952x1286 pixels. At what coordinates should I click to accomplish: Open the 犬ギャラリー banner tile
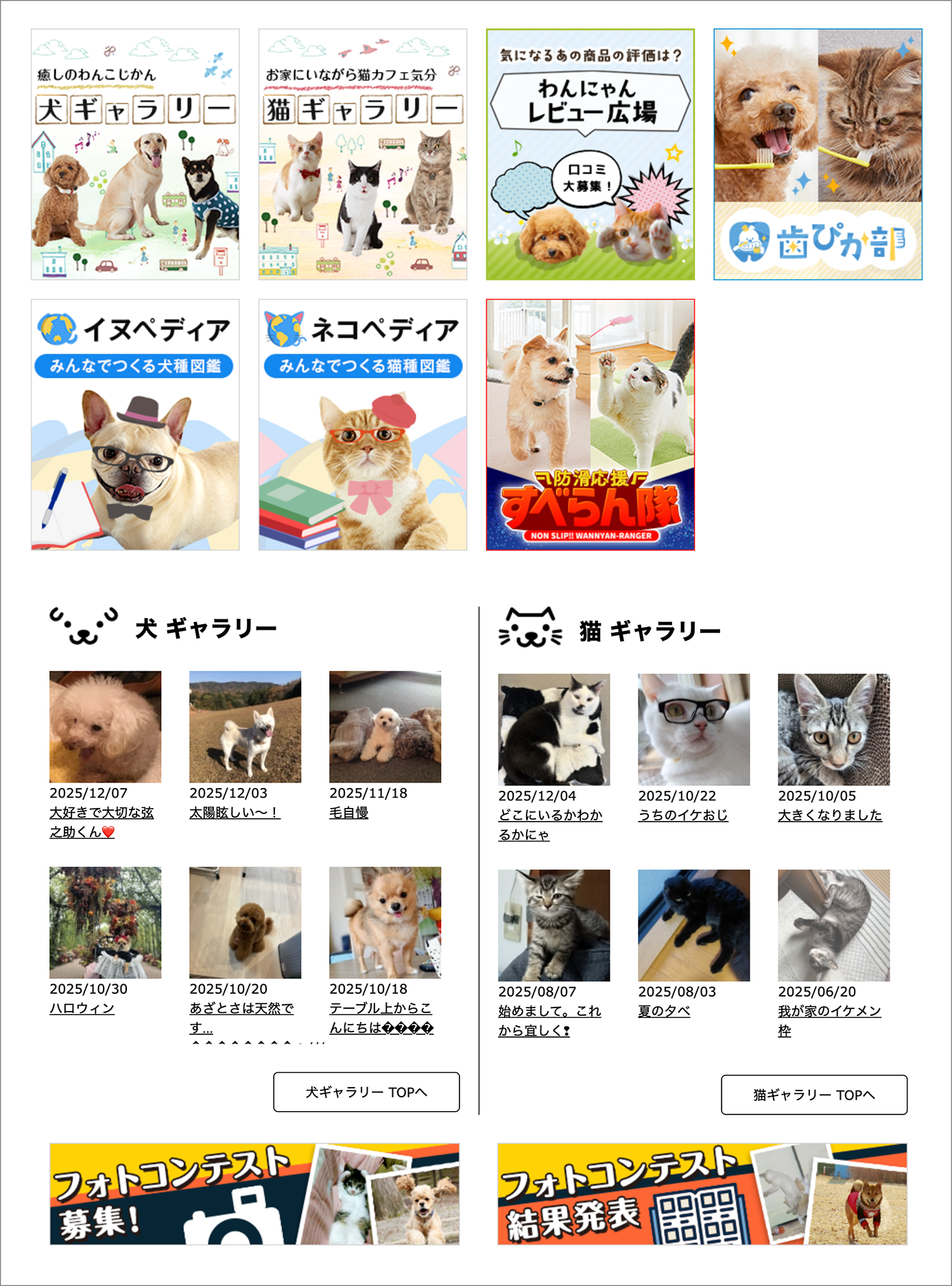pyautogui.click(x=135, y=154)
